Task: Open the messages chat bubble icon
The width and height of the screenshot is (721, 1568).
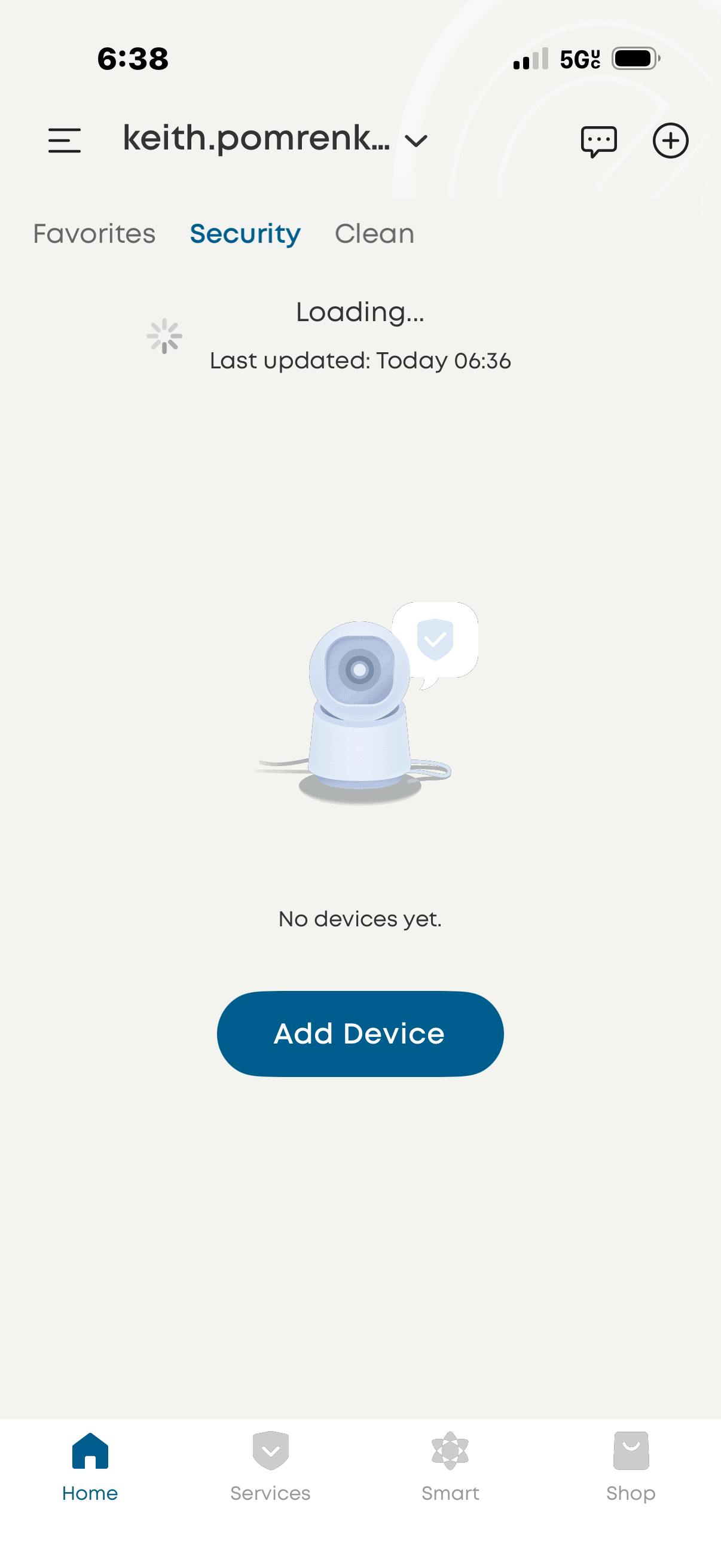Action: (598, 141)
